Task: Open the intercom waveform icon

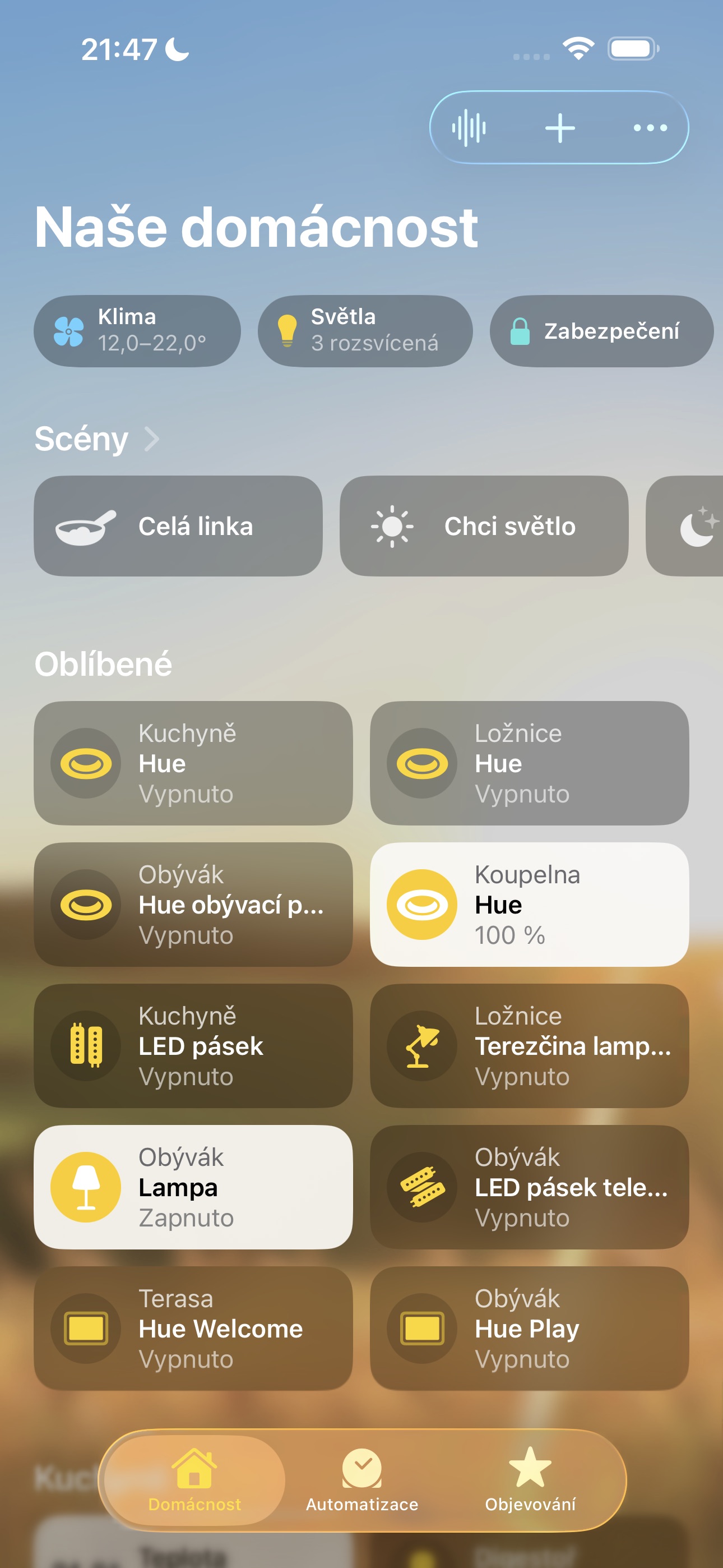Action: tap(469, 128)
